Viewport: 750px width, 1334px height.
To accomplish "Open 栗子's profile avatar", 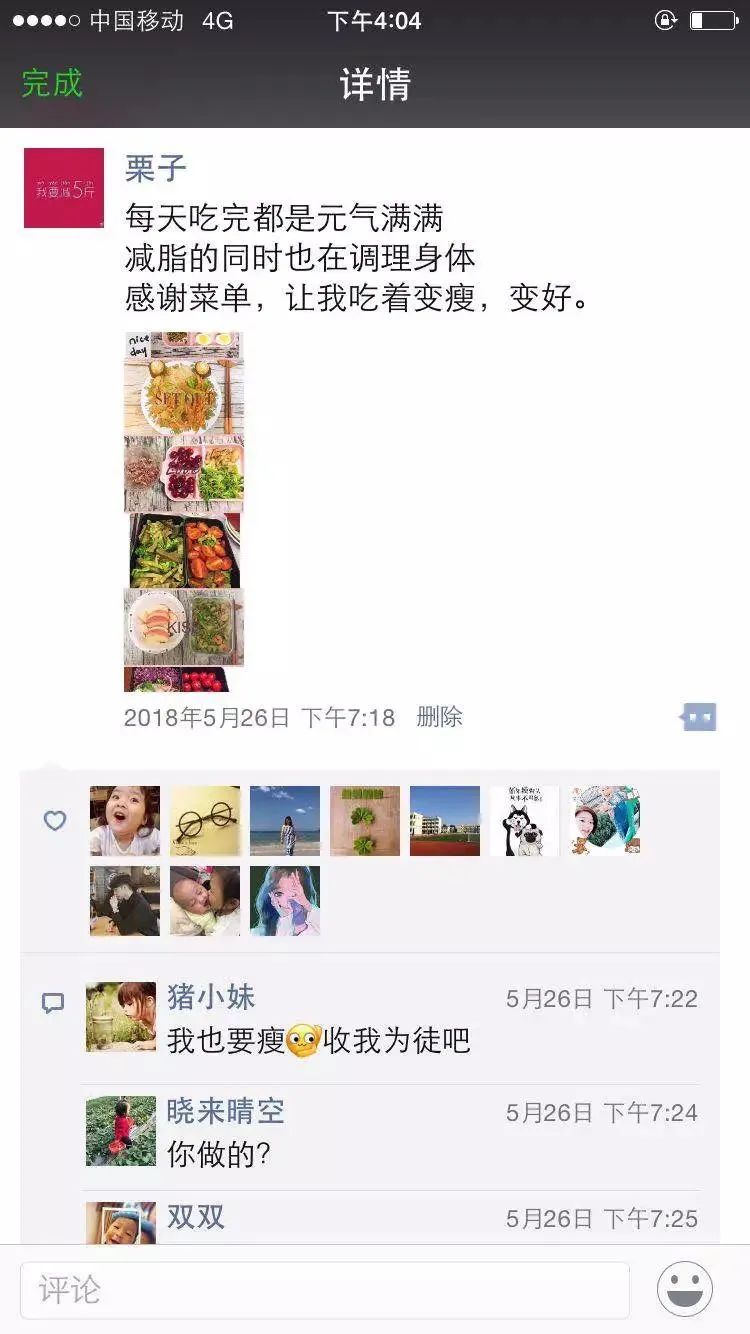I will (64, 188).
